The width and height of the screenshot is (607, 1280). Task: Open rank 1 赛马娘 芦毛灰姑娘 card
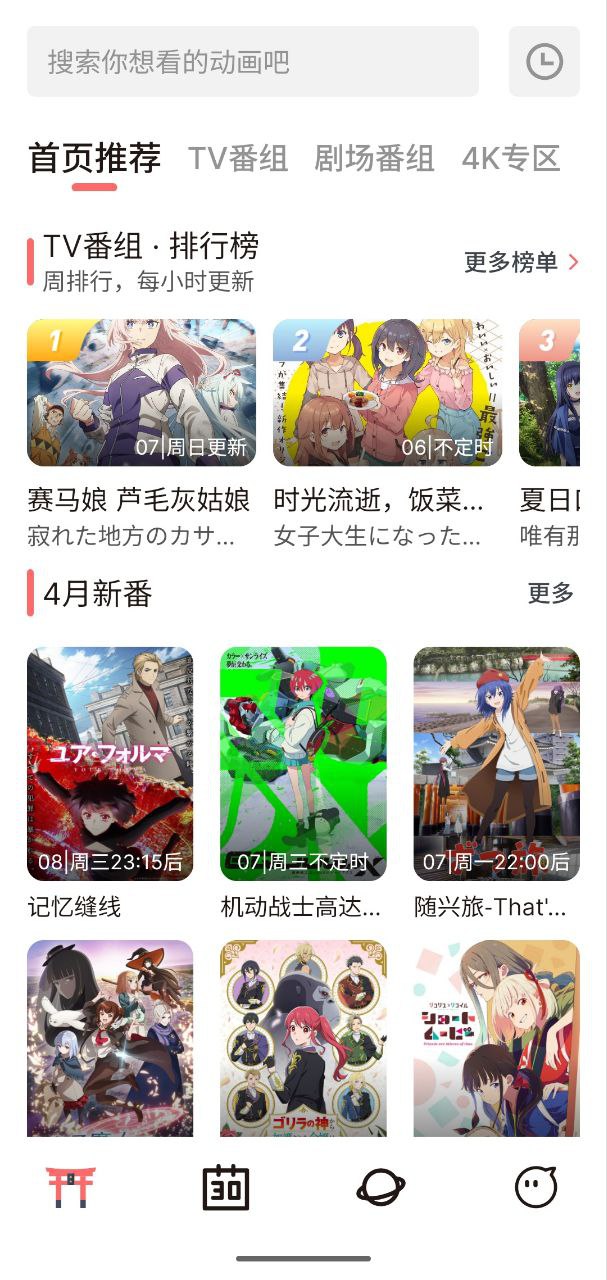pyautogui.click(x=141, y=393)
